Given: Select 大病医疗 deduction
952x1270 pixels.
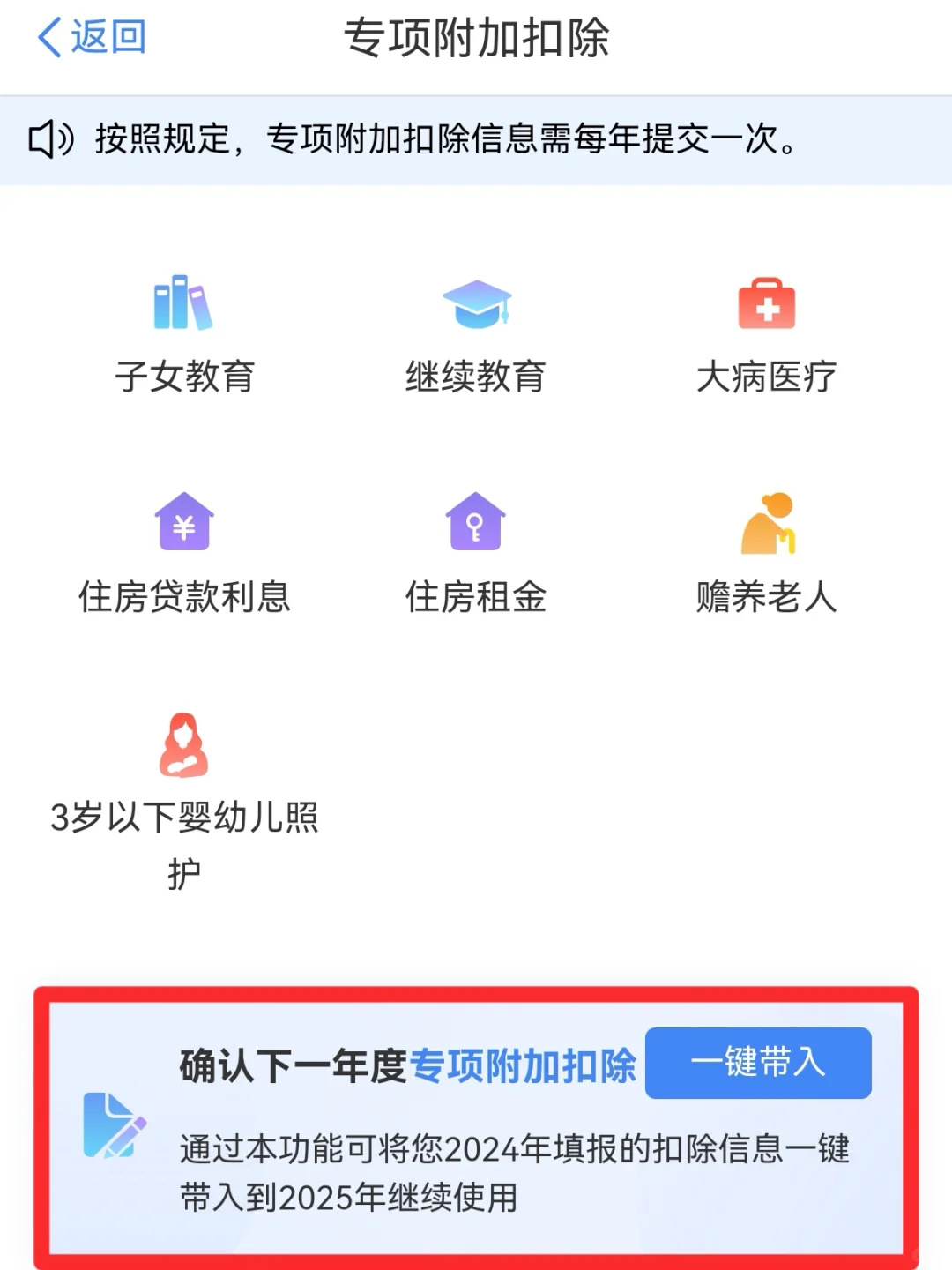Looking at the screenshot, I should click(766, 333).
